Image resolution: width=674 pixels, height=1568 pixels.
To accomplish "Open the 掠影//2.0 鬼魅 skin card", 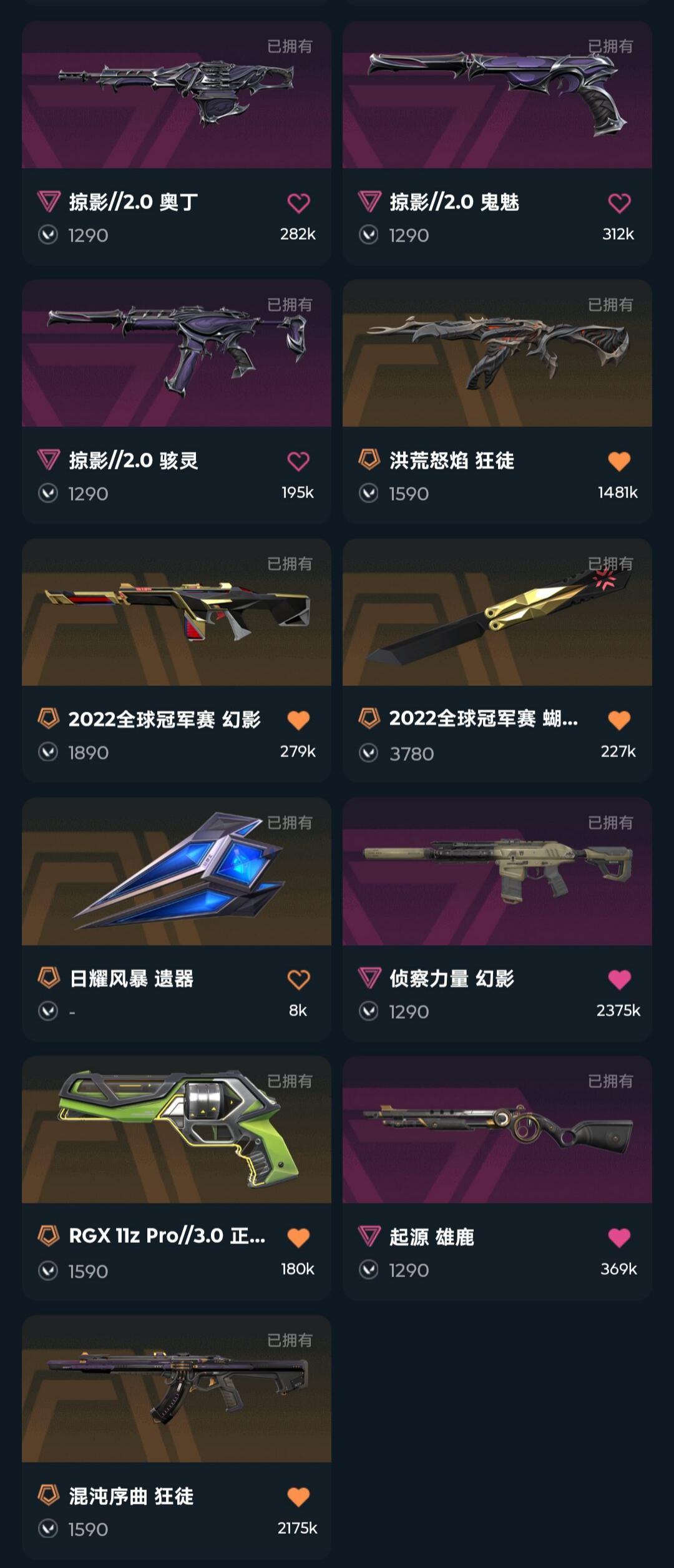I will click(x=497, y=95).
